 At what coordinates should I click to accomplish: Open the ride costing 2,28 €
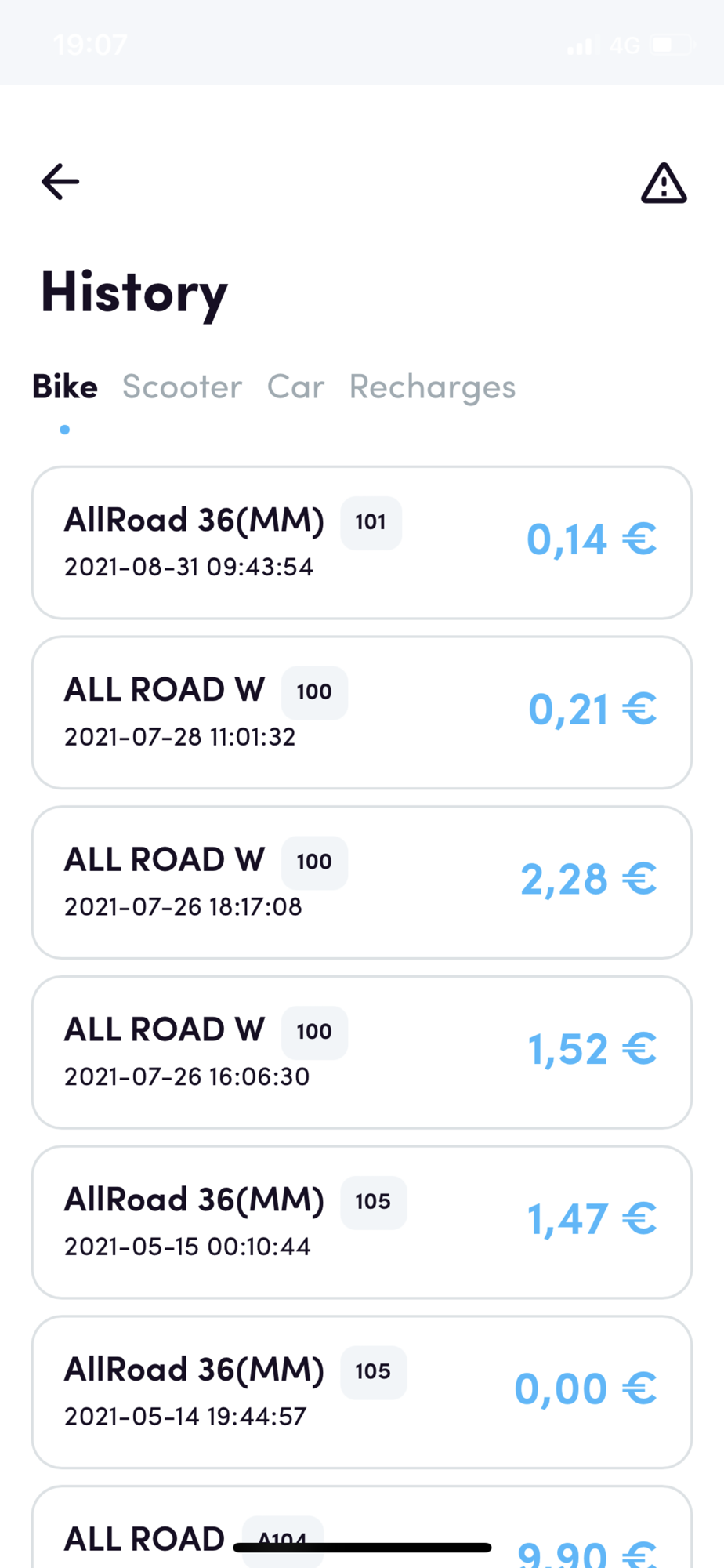[x=362, y=883]
